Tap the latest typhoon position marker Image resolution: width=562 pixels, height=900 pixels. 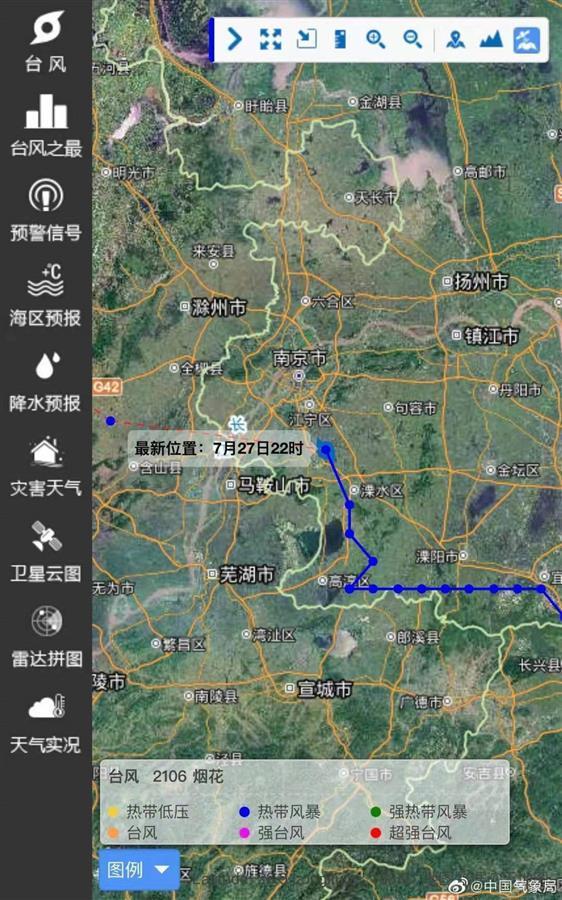(x=325, y=449)
